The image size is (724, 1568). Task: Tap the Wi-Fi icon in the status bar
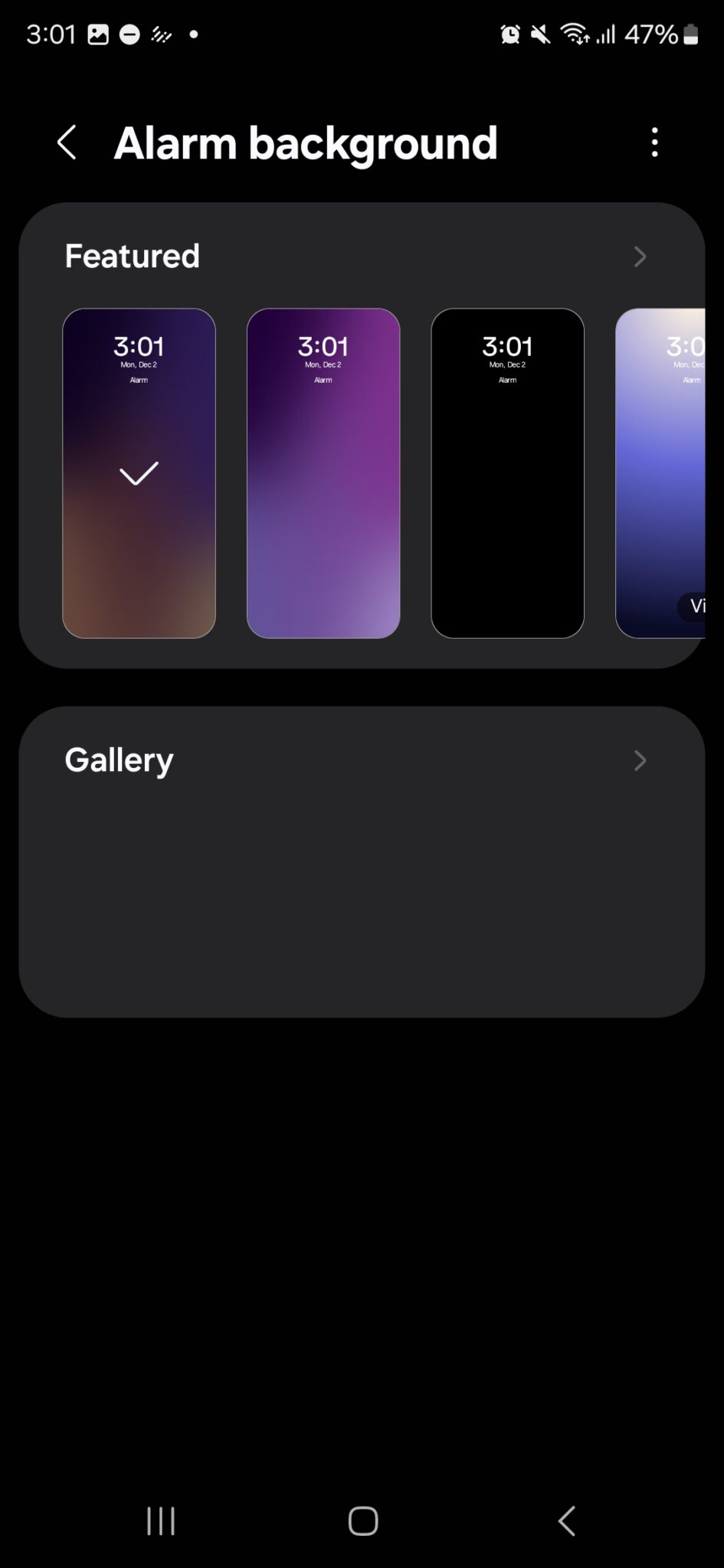(x=574, y=34)
